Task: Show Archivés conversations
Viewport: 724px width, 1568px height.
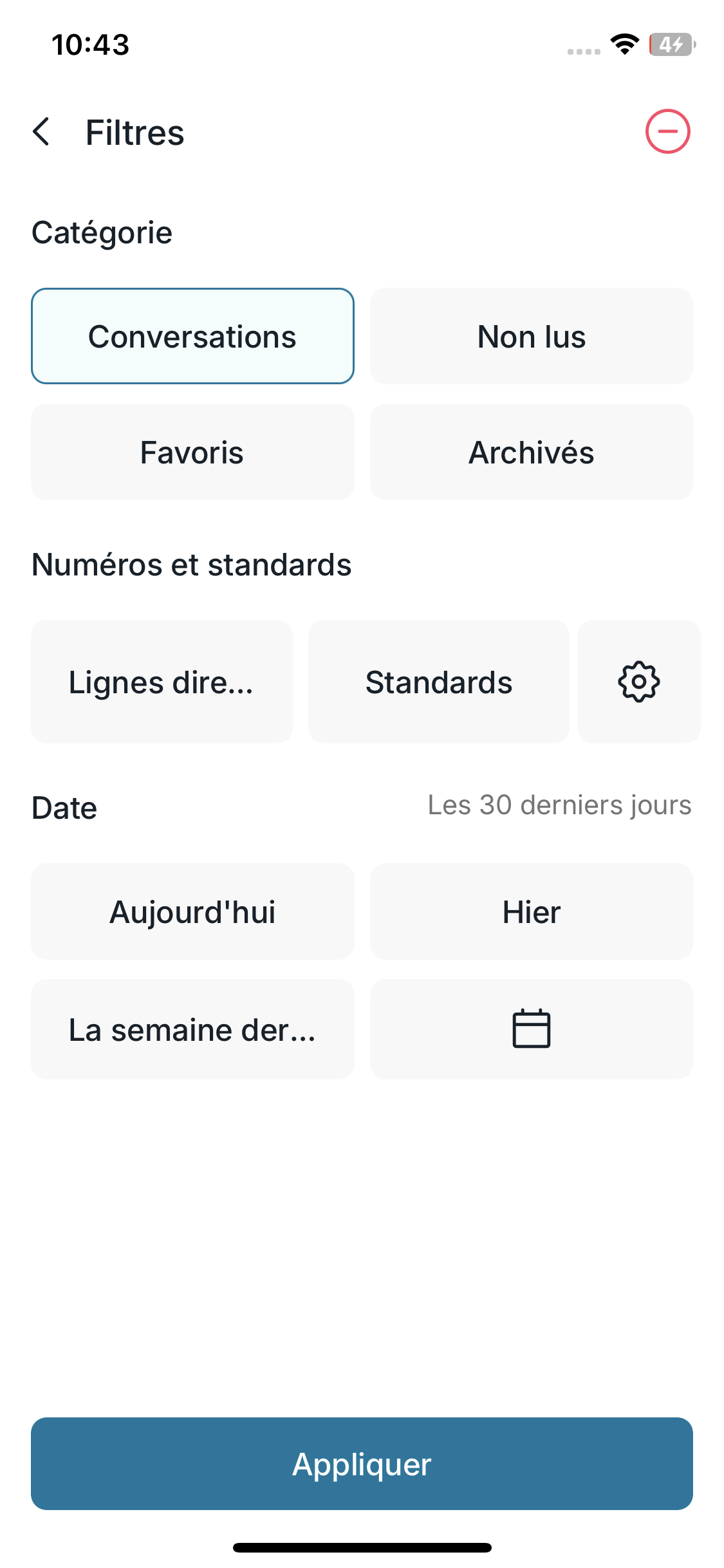Action: [531, 452]
